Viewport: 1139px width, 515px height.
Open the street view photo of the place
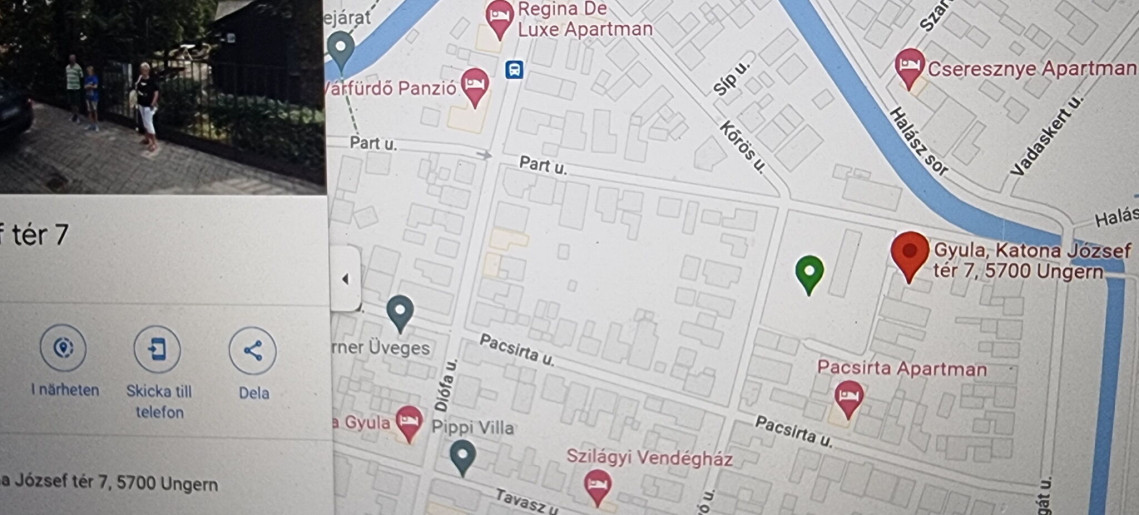coord(162,96)
